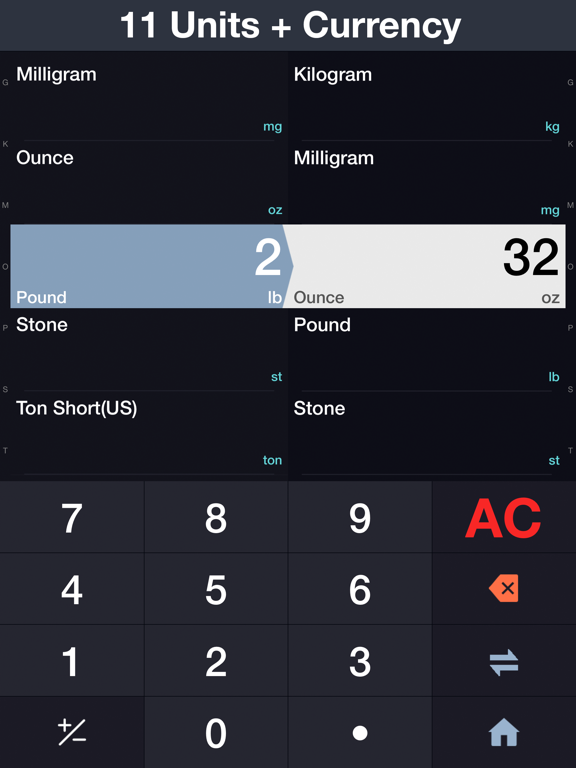This screenshot has width=576, height=768.
Task: Go to the home screen icon
Action: [504, 733]
